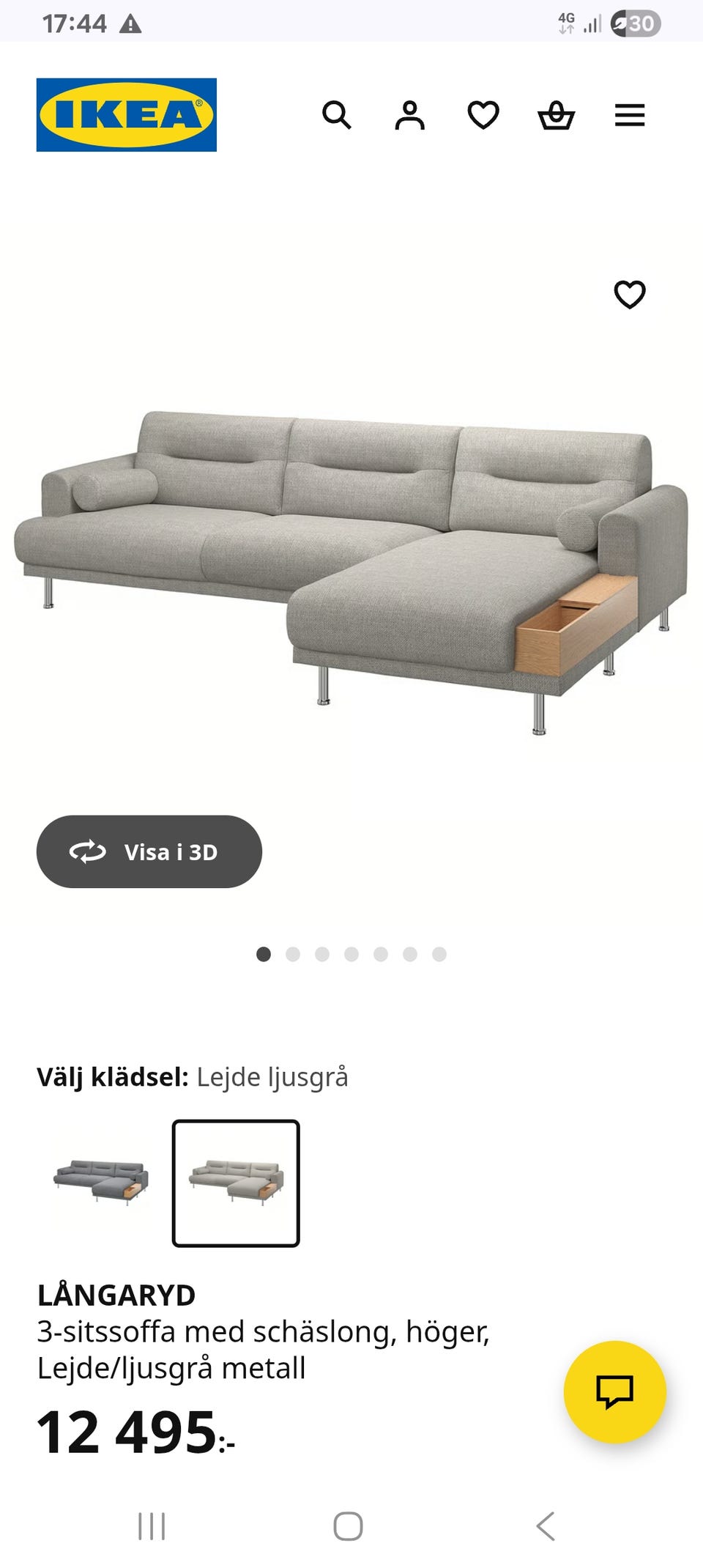Tap the IKEA logo
The width and height of the screenshot is (703, 1568).
[x=126, y=114]
